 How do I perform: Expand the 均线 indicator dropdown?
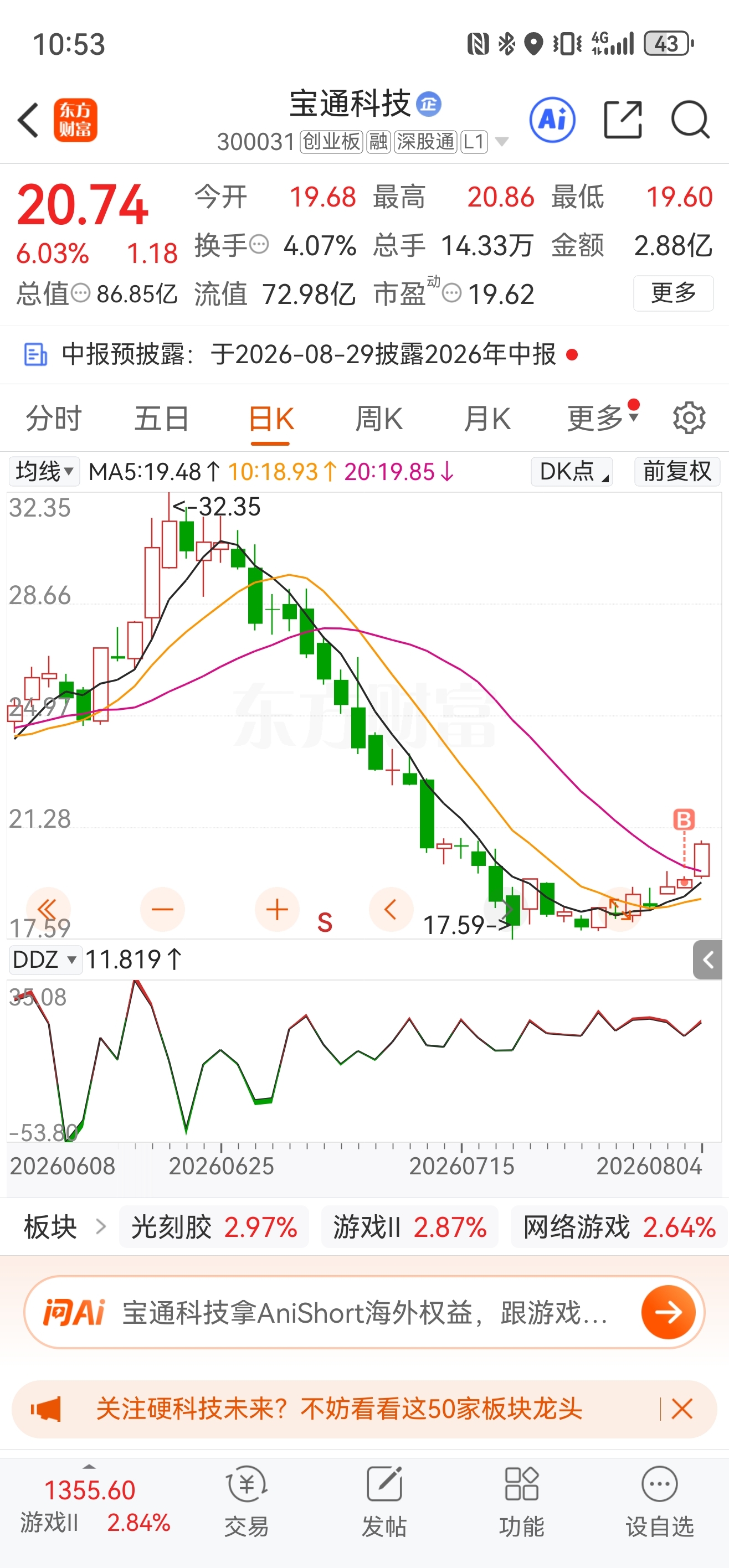44,472
